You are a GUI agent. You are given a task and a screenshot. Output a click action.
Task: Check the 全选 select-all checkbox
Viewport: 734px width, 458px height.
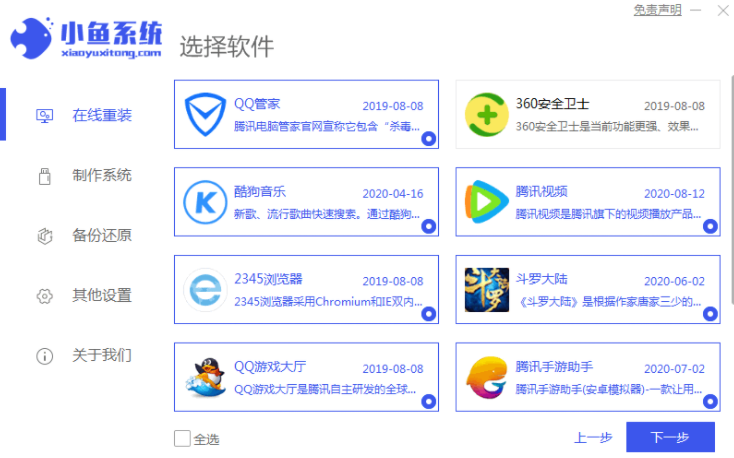[182, 438]
